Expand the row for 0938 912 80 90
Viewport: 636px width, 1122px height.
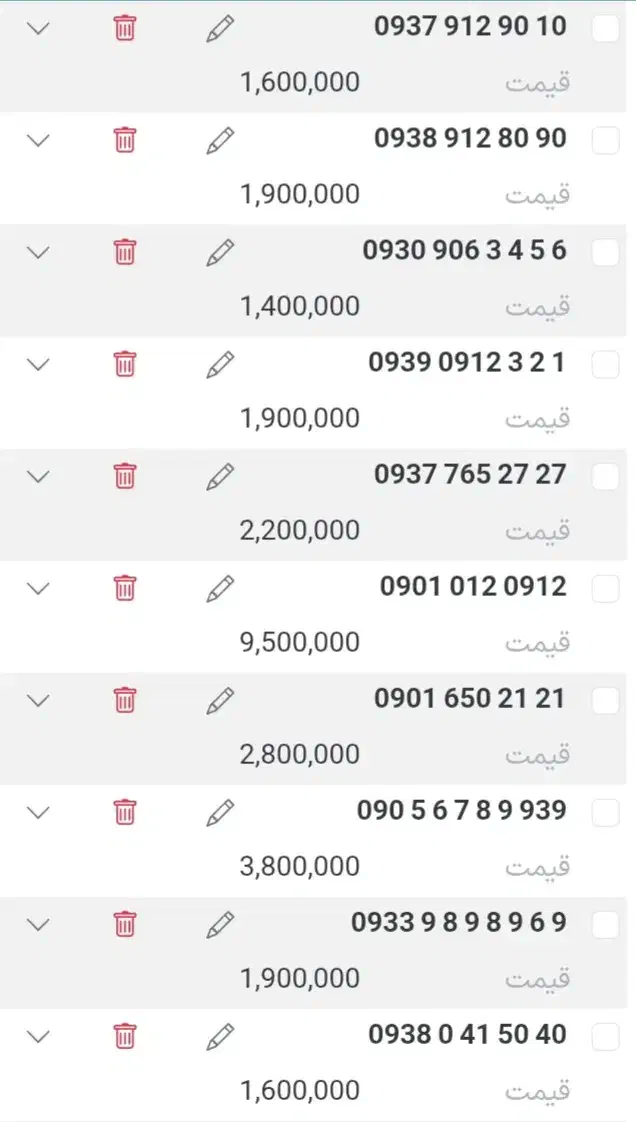click(38, 141)
